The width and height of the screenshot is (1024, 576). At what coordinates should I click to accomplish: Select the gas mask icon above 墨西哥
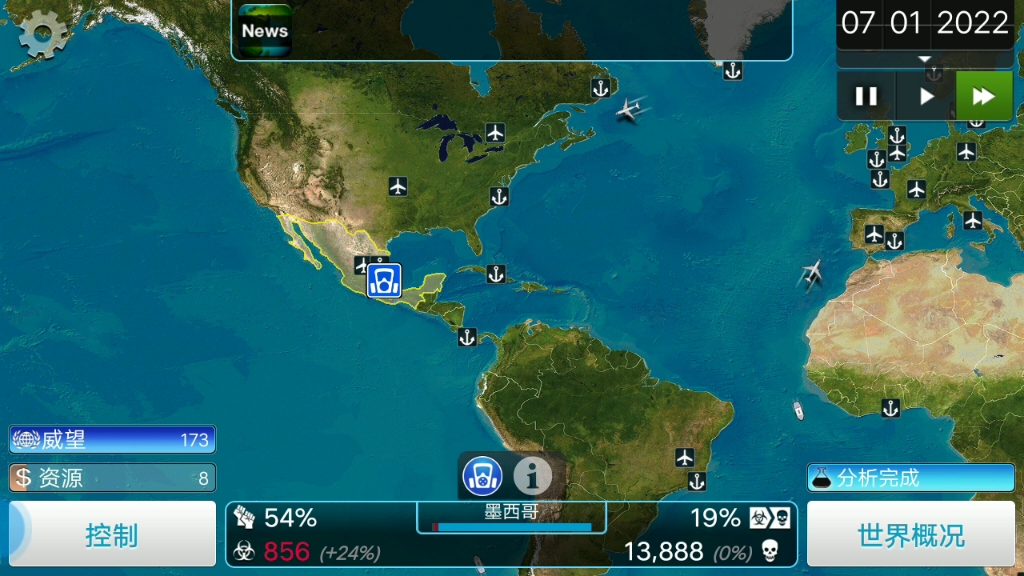(x=483, y=477)
